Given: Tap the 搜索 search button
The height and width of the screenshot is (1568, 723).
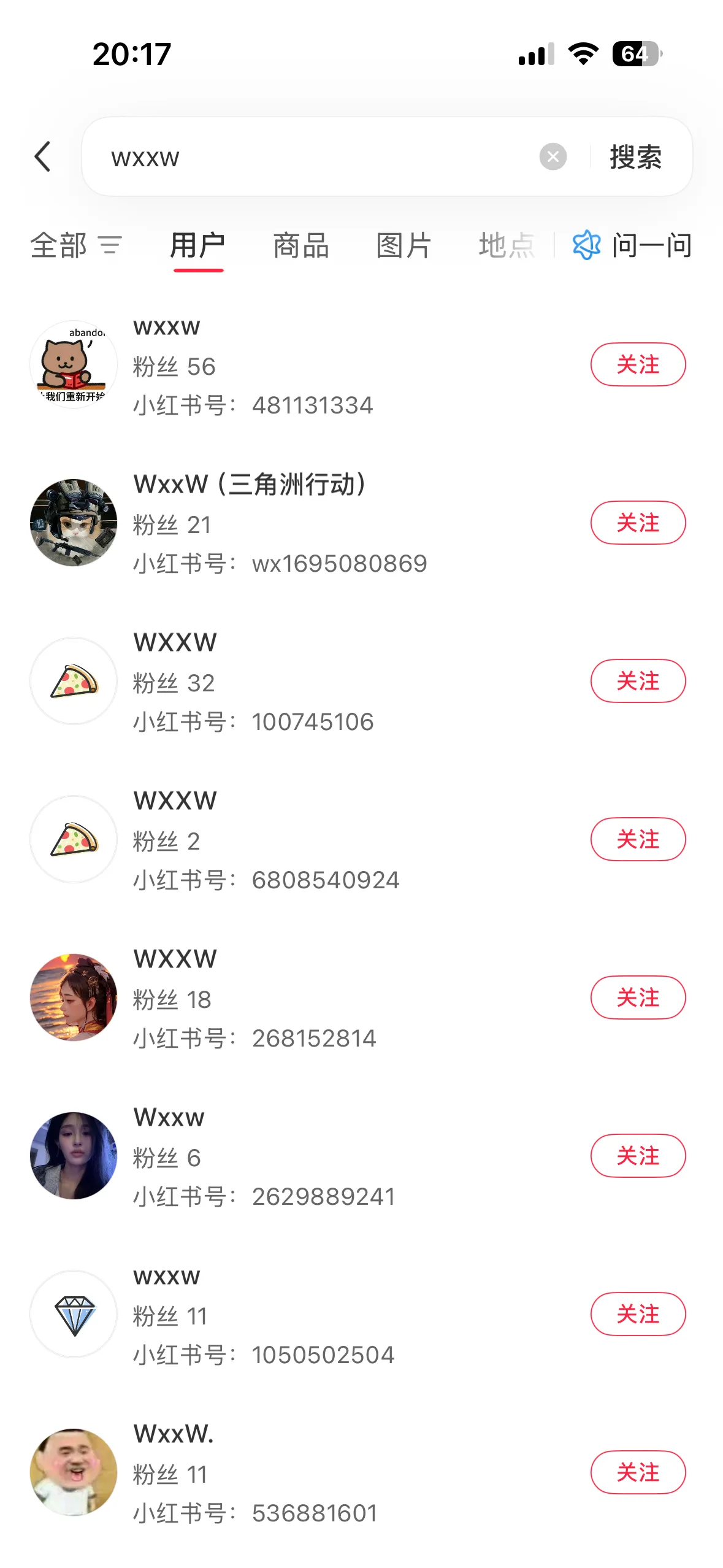Looking at the screenshot, I should point(635,157).
